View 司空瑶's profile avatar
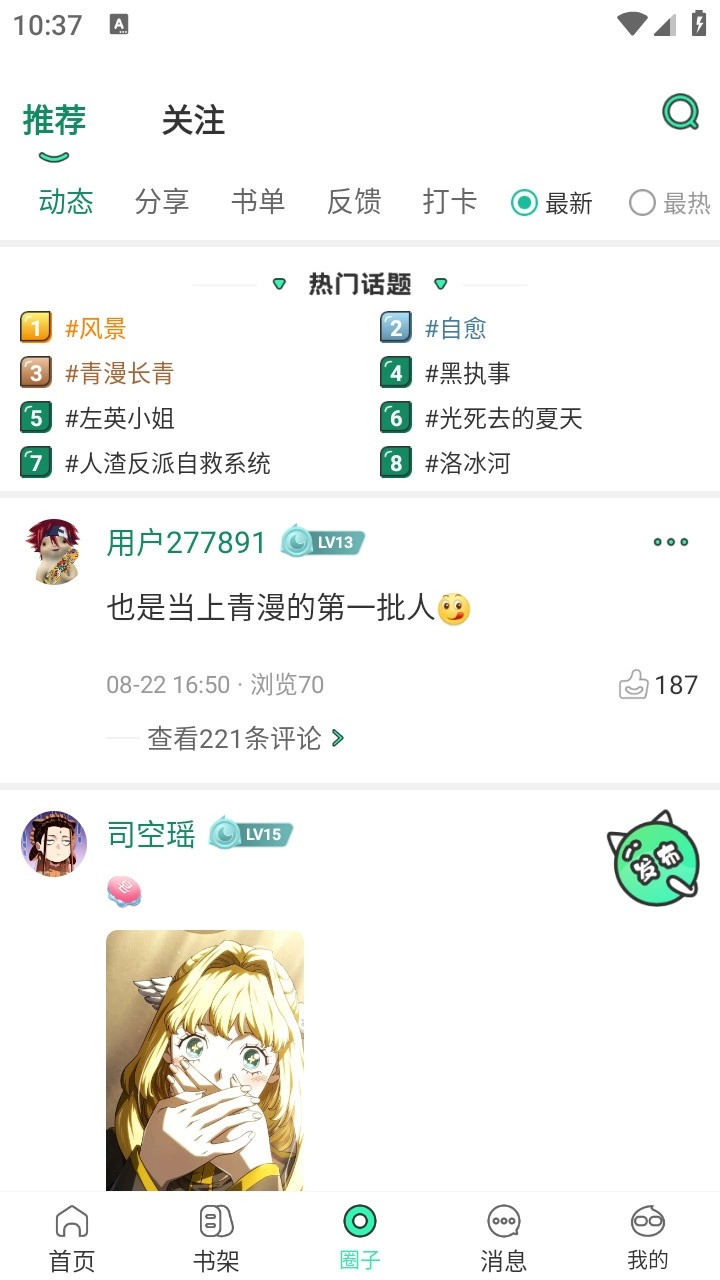The image size is (720, 1280). pos(53,844)
